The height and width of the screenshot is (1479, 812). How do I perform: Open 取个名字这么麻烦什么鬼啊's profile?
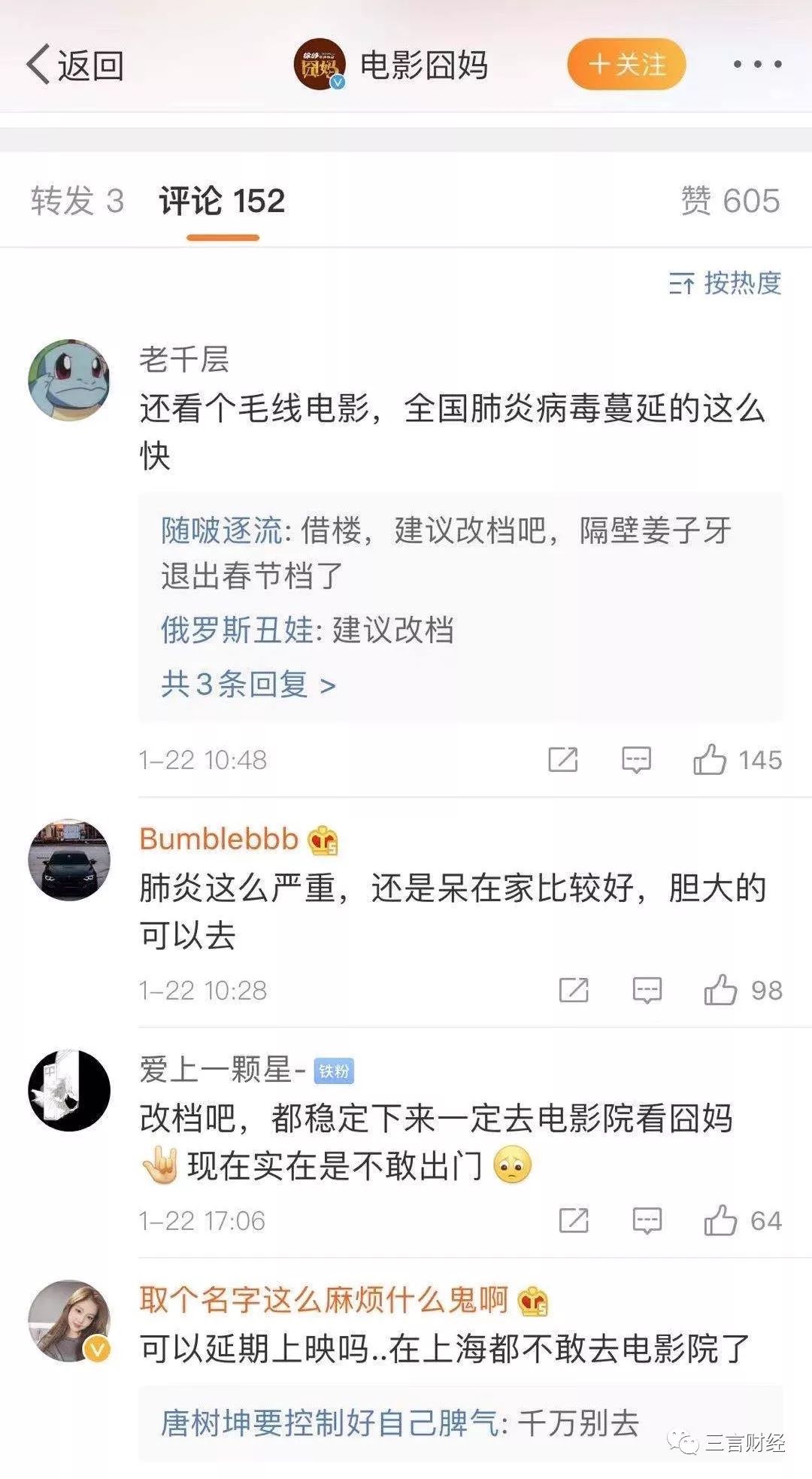[x=323, y=1299]
